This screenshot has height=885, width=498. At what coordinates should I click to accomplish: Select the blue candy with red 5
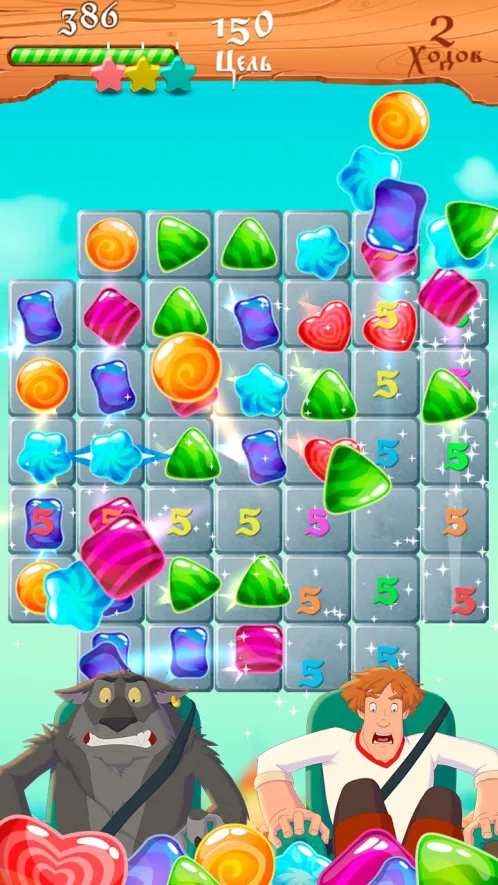[x=43, y=524]
